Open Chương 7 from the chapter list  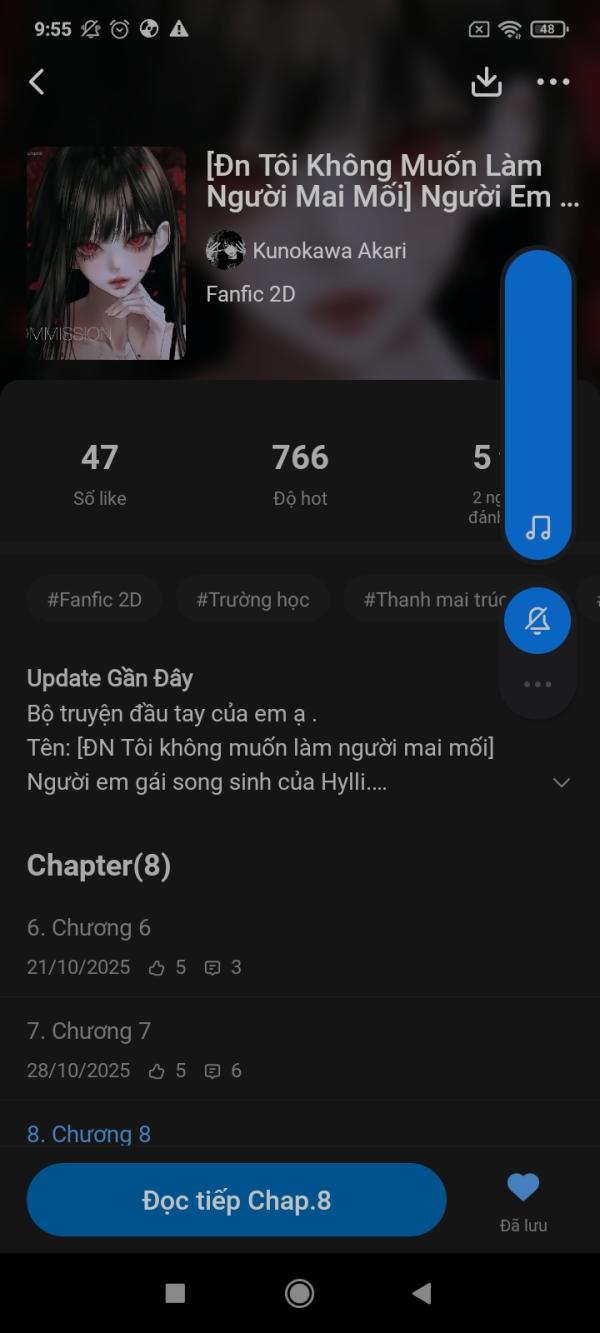tap(89, 1031)
